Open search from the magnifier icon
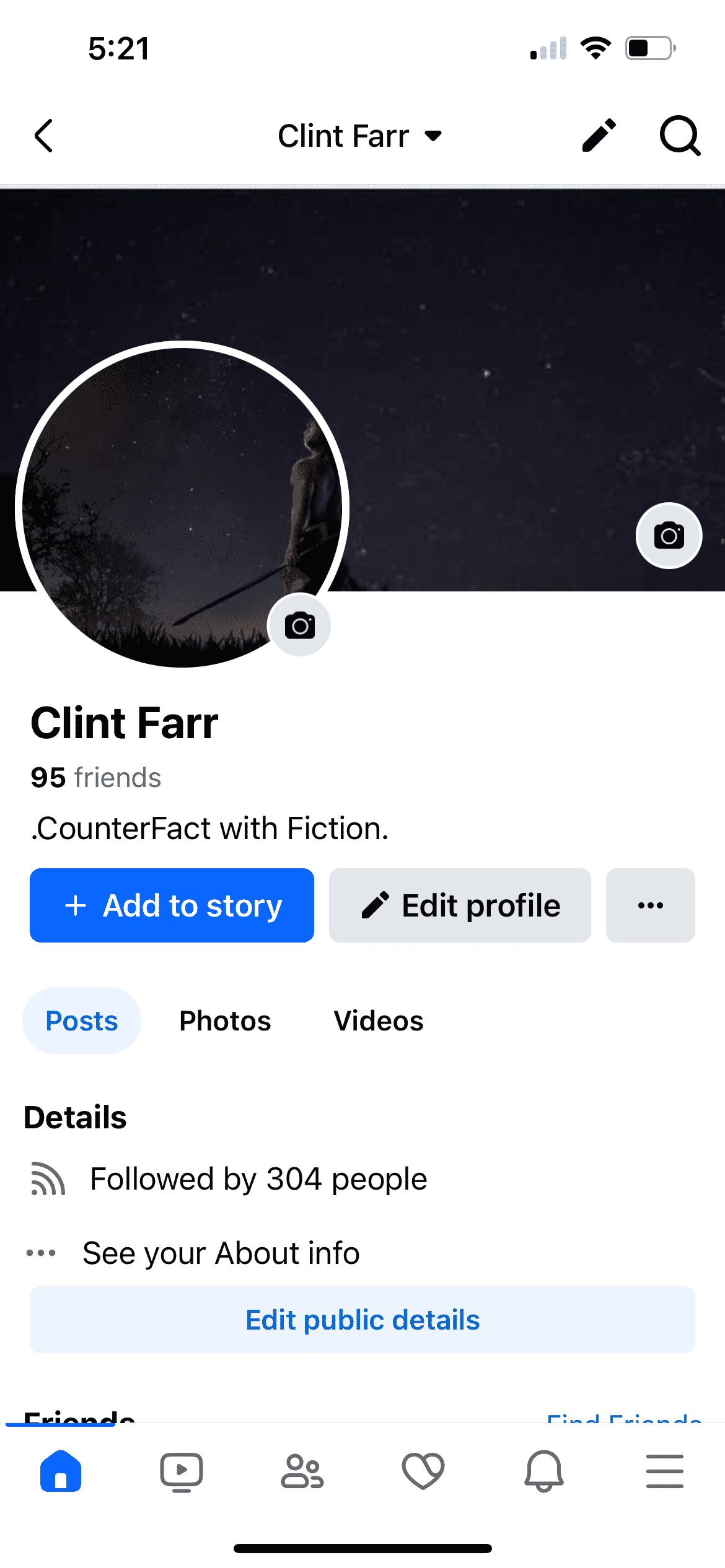Viewport: 725px width, 1568px height. point(679,136)
